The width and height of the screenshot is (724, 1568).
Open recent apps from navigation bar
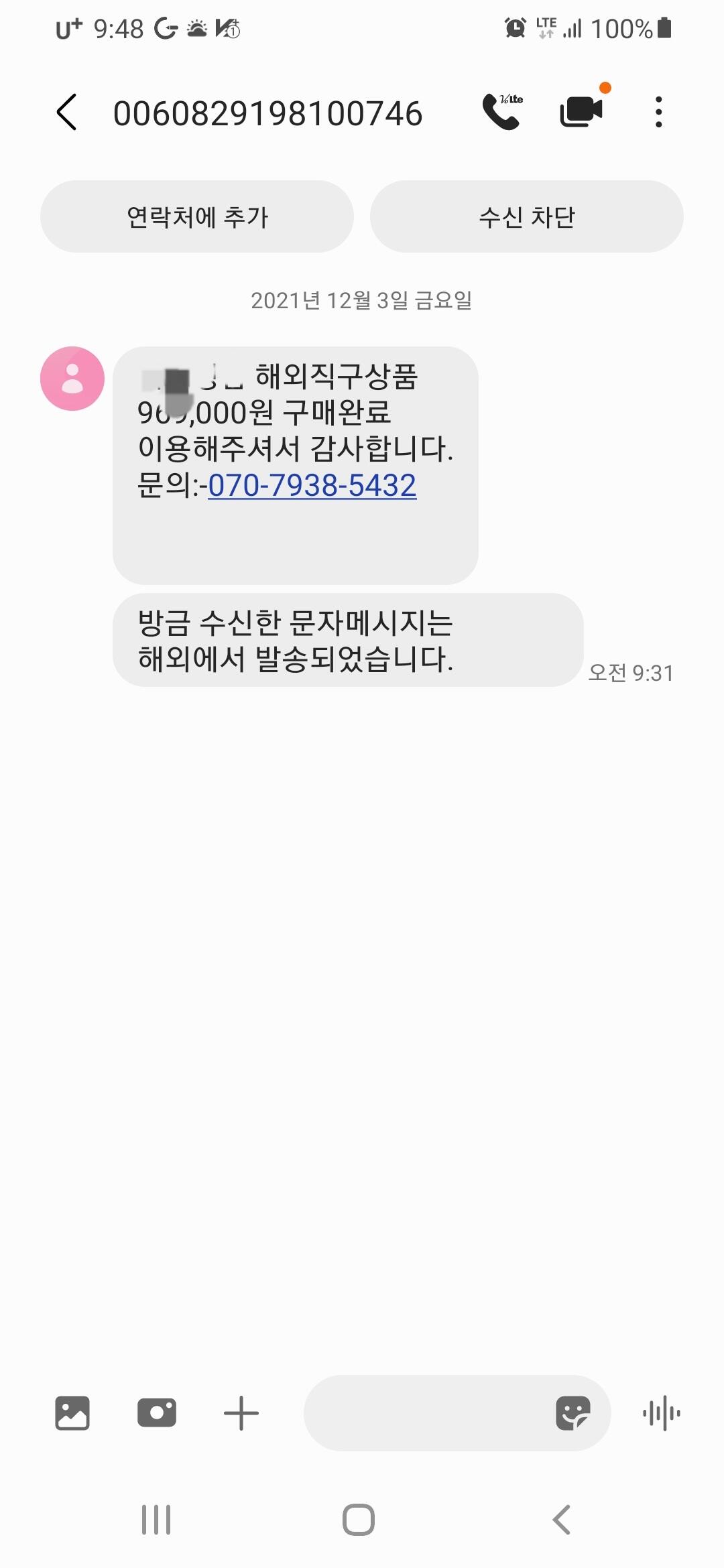pyautogui.click(x=156, y=1520)
